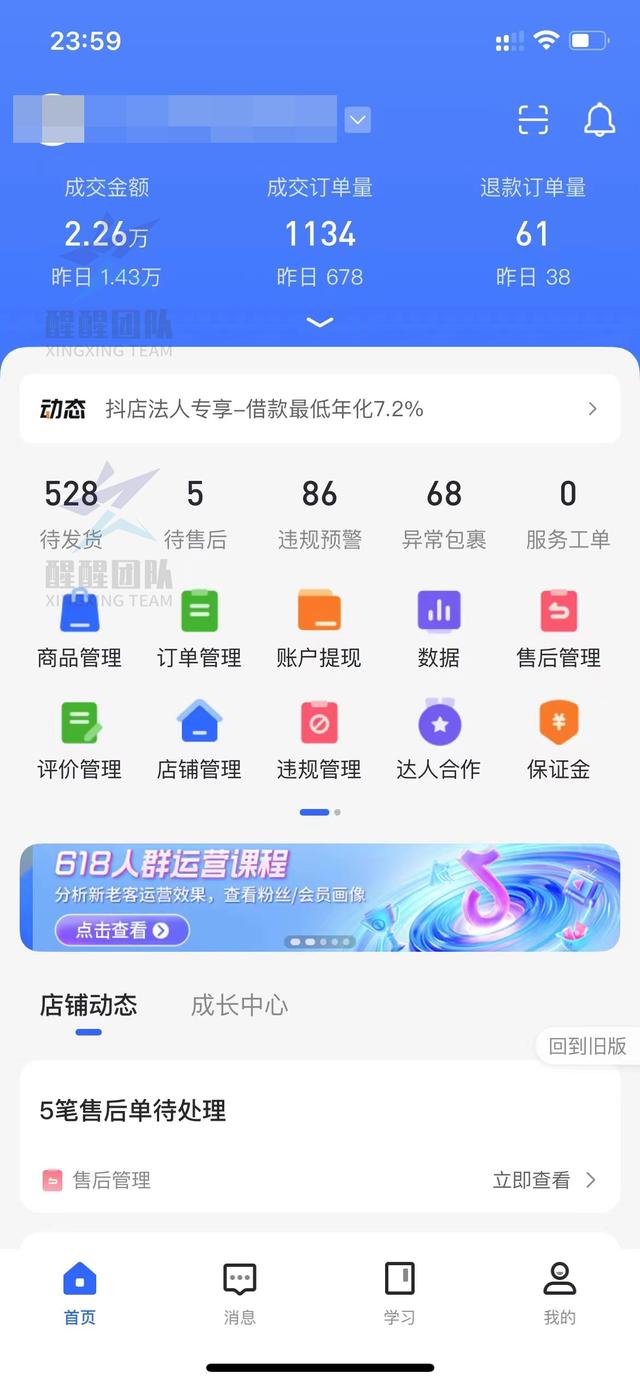This screenshot has width=640, height=1385.
Task: Go to 订单管理 order management
Action: [199, 628]
